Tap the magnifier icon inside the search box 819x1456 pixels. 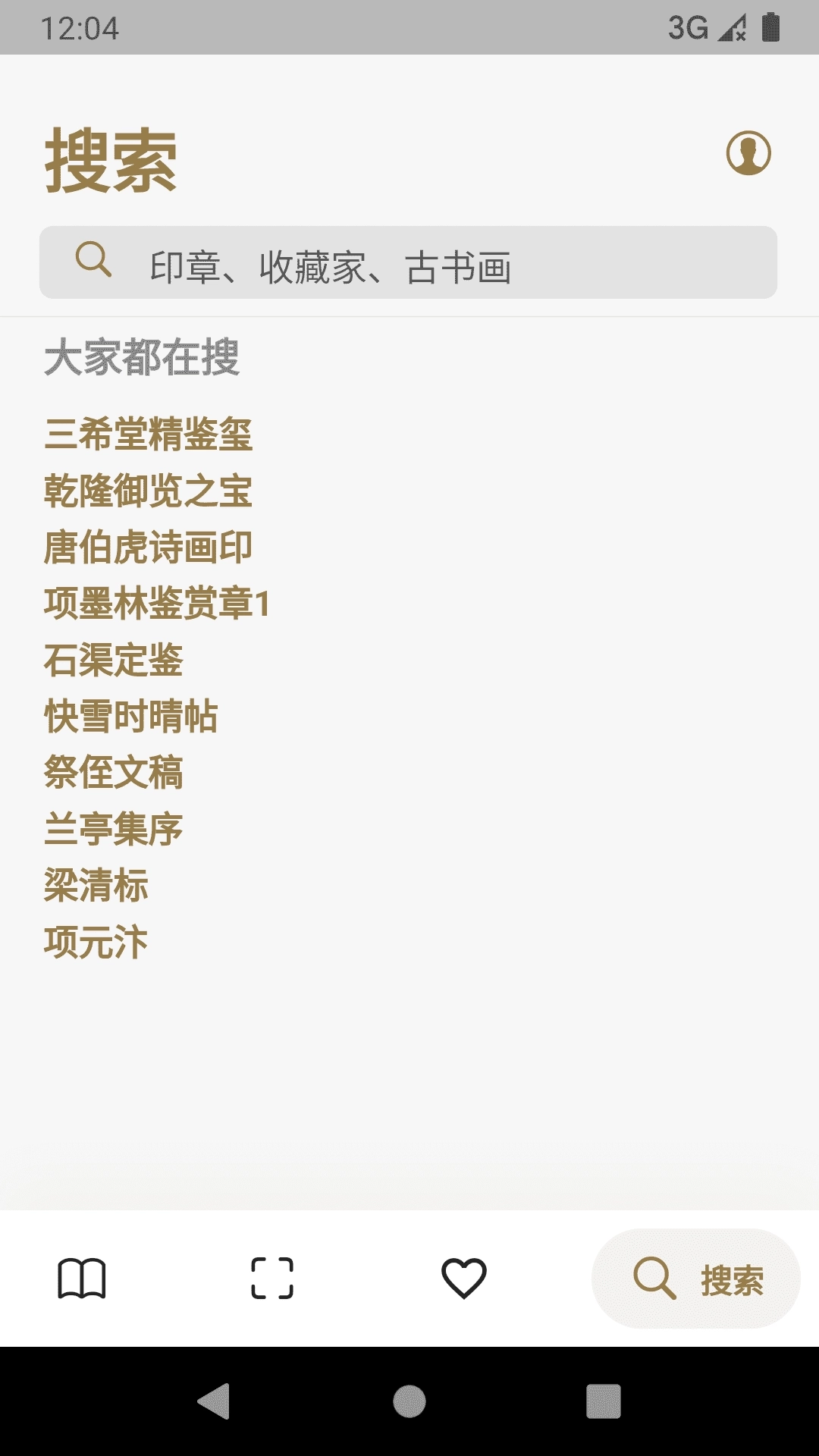pos(93,262)
